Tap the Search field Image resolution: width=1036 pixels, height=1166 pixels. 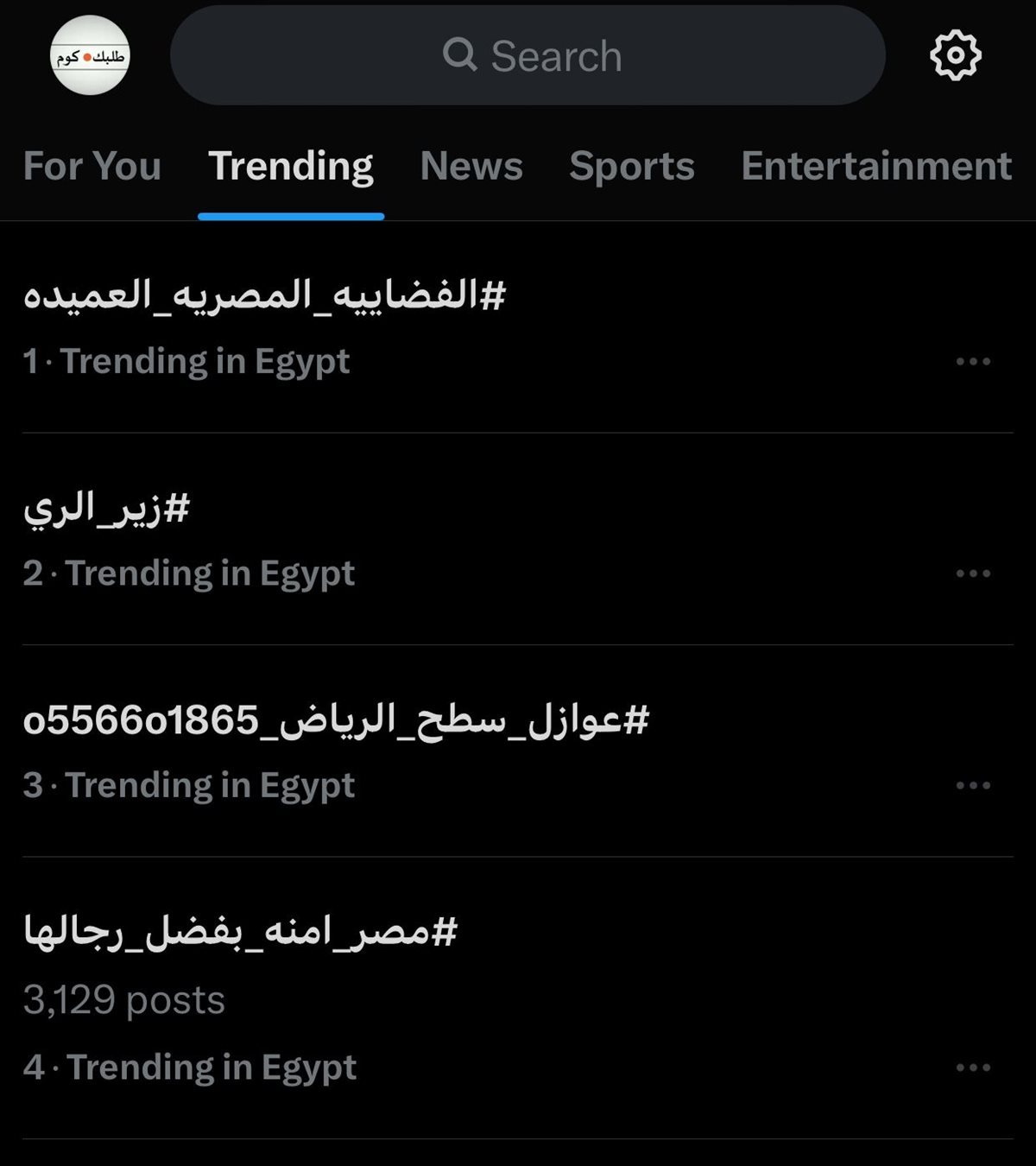527,55
